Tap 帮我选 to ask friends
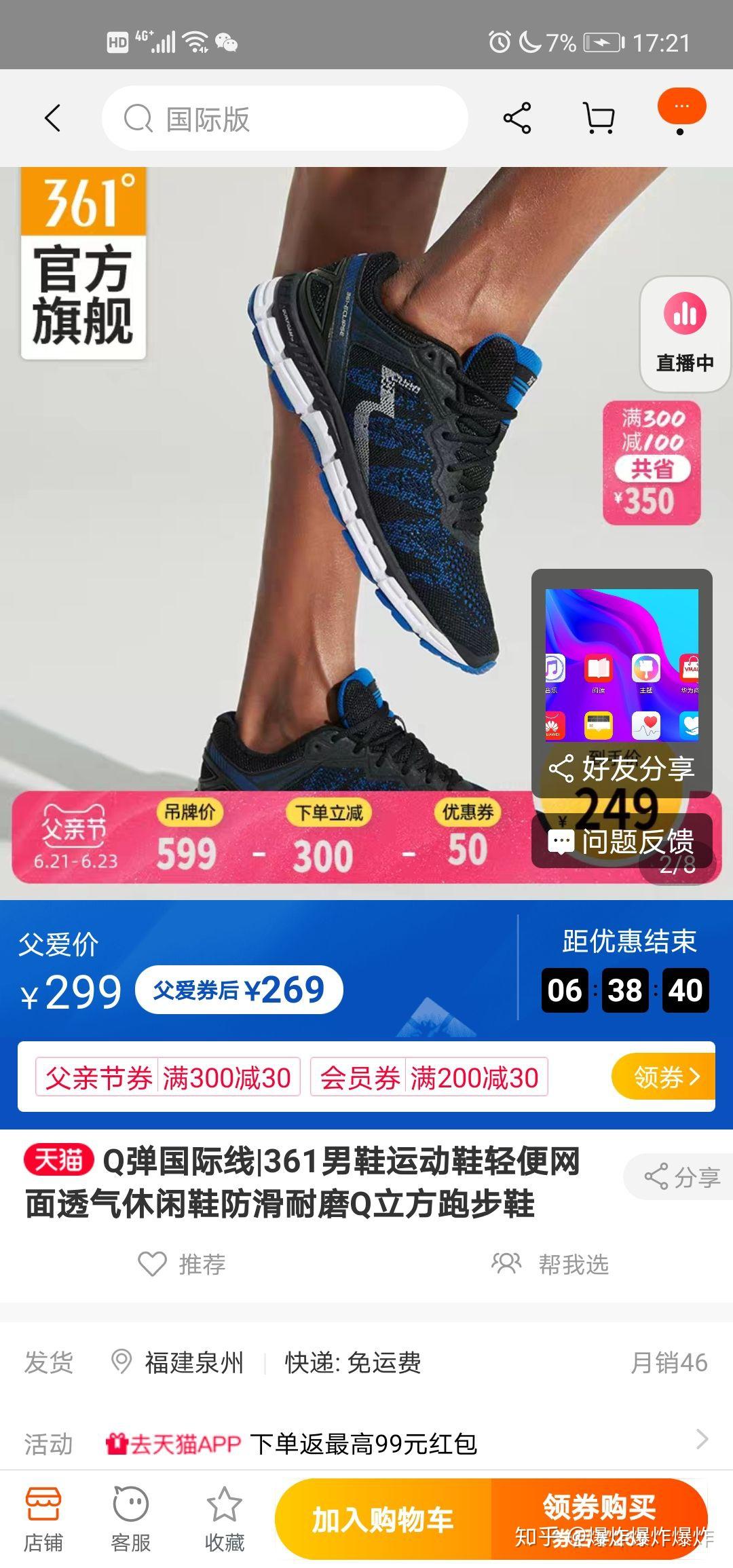 (550, 1264)
